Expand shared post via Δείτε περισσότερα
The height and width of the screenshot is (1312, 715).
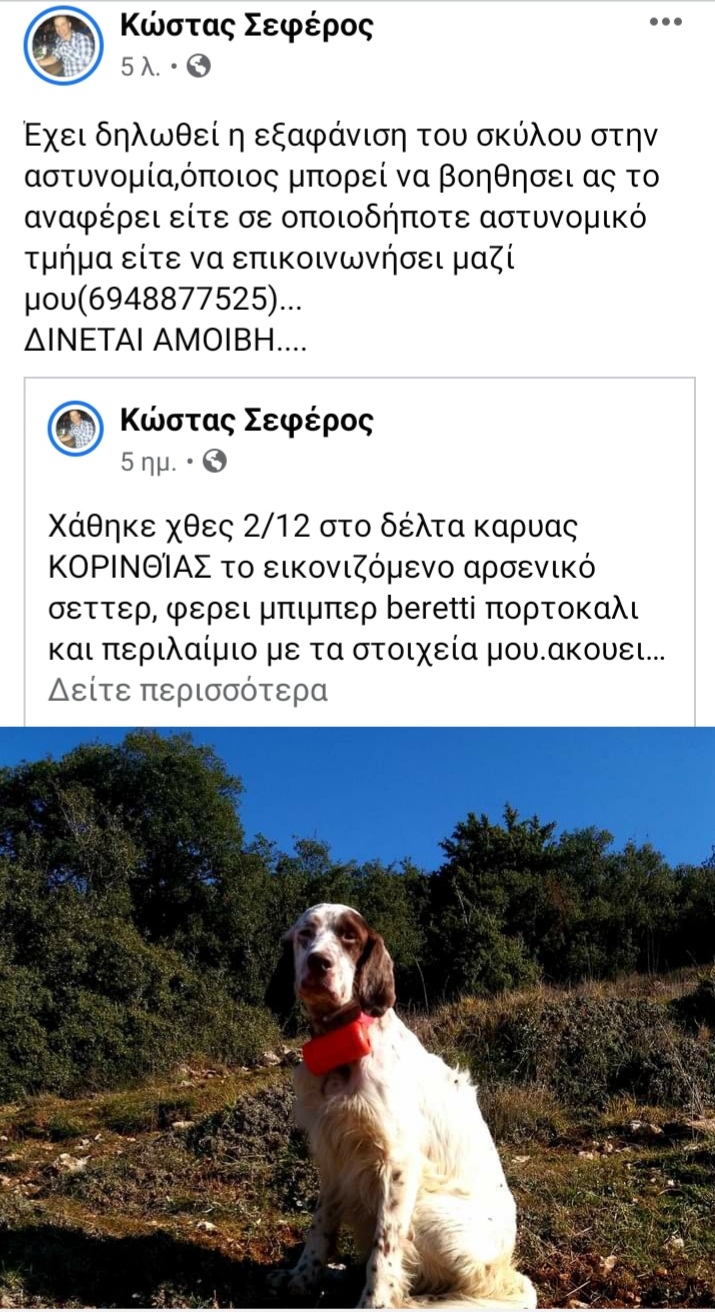188,690
